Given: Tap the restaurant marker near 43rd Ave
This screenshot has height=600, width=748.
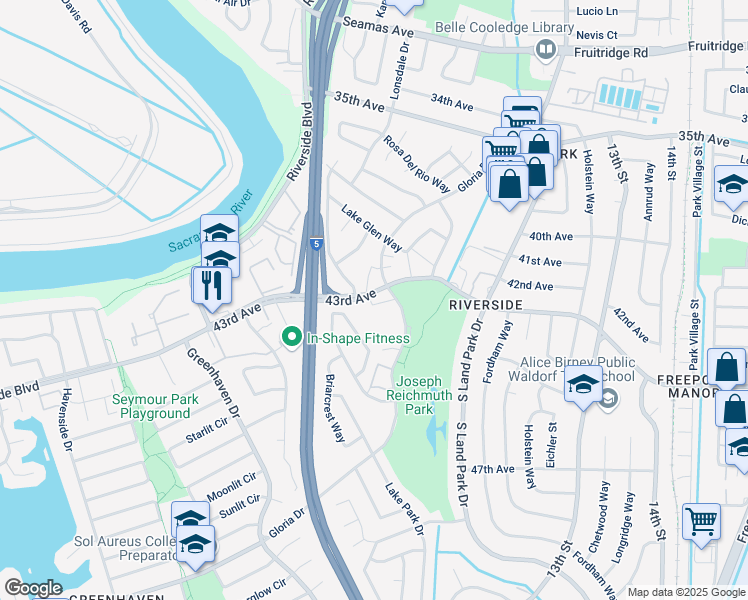Looking at the screenshot, I should point(211,284).
